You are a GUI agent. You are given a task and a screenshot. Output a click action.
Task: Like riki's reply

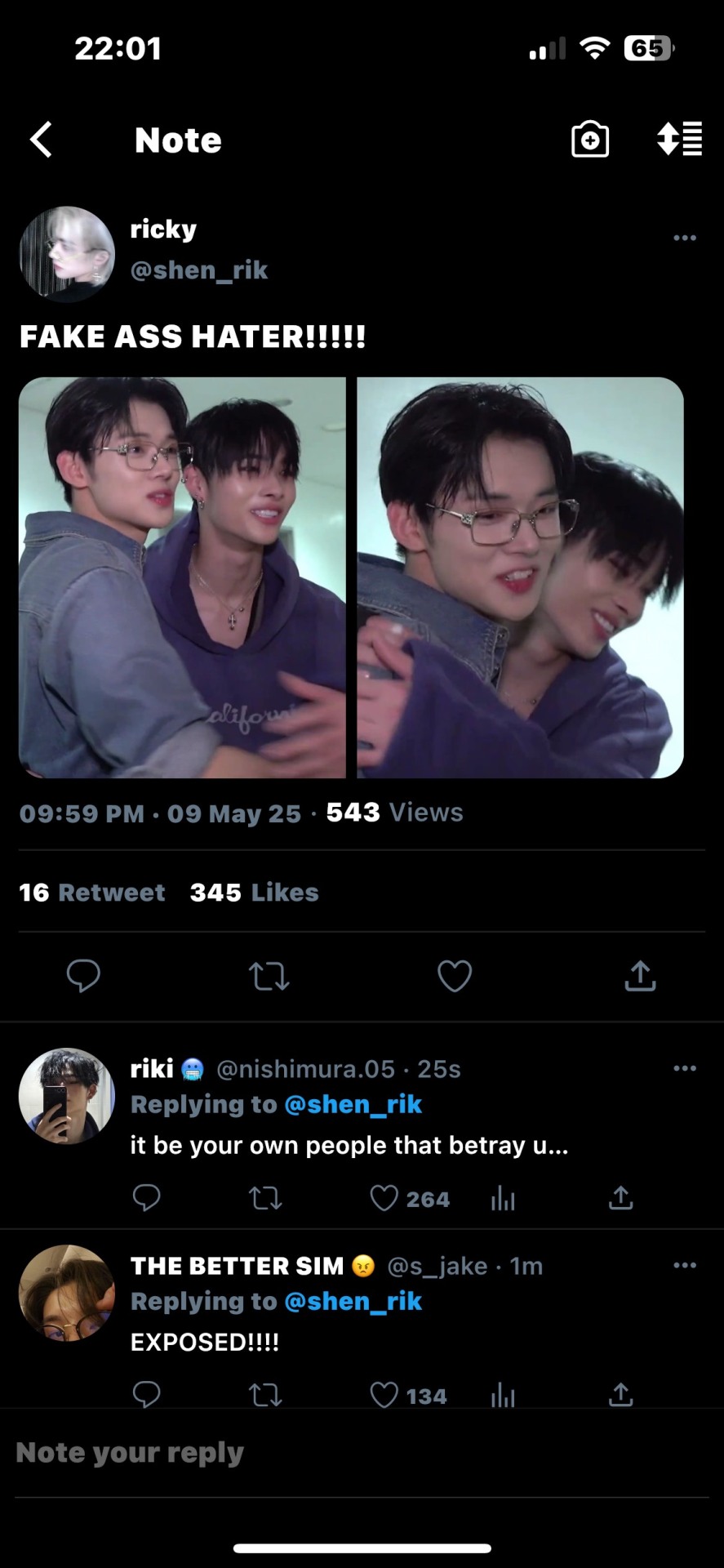(384, 1198)
